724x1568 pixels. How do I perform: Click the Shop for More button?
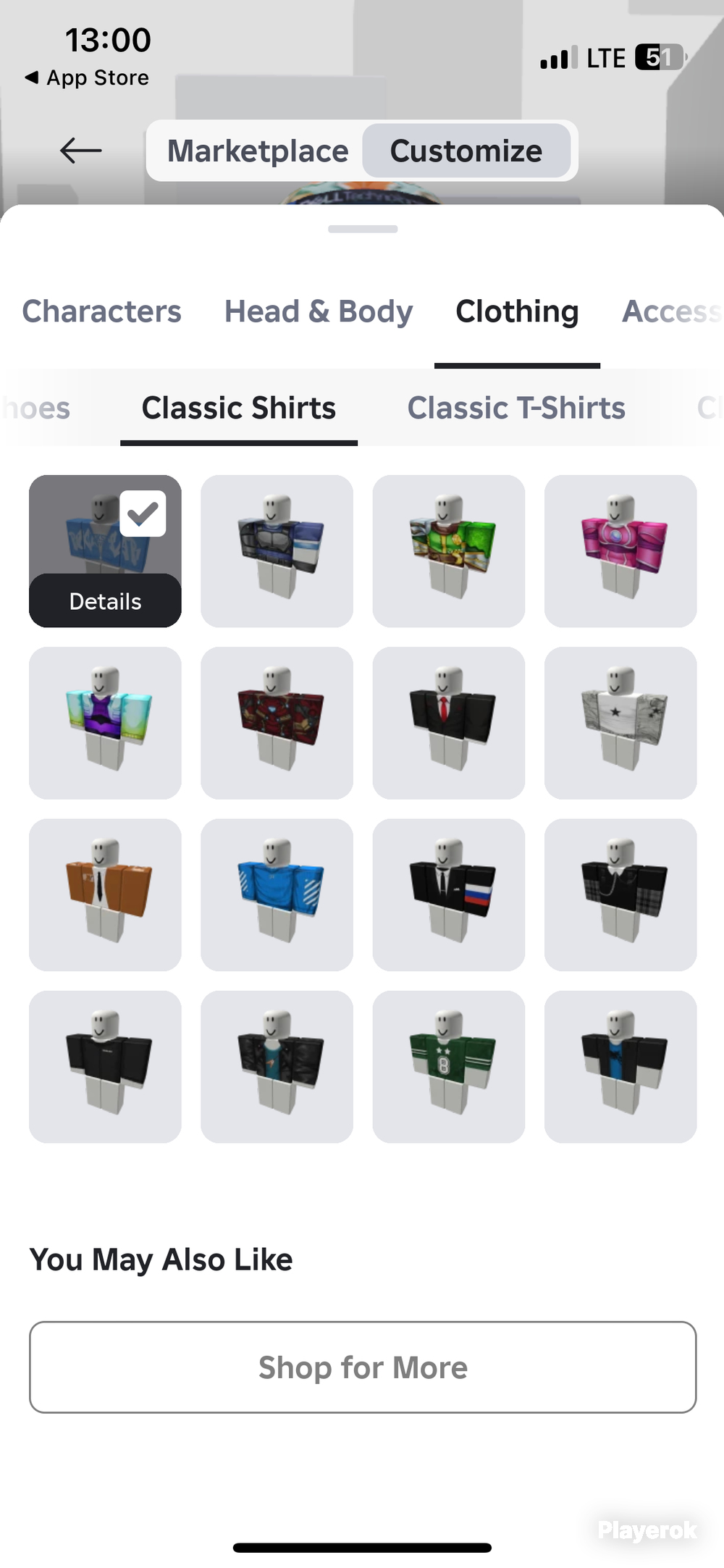tap(362, 1367)
